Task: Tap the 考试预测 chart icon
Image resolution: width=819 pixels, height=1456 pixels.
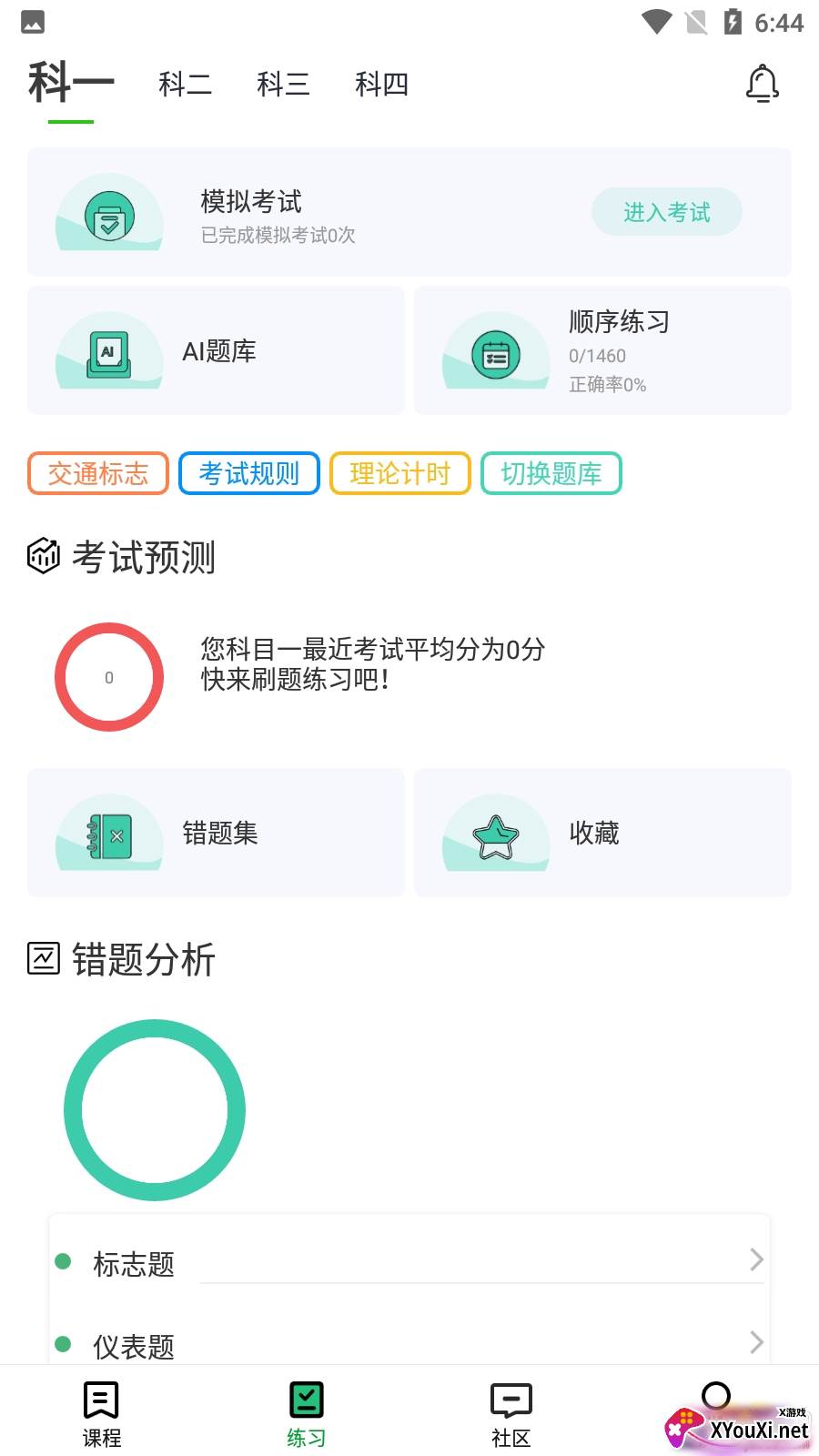Action: 42,557
